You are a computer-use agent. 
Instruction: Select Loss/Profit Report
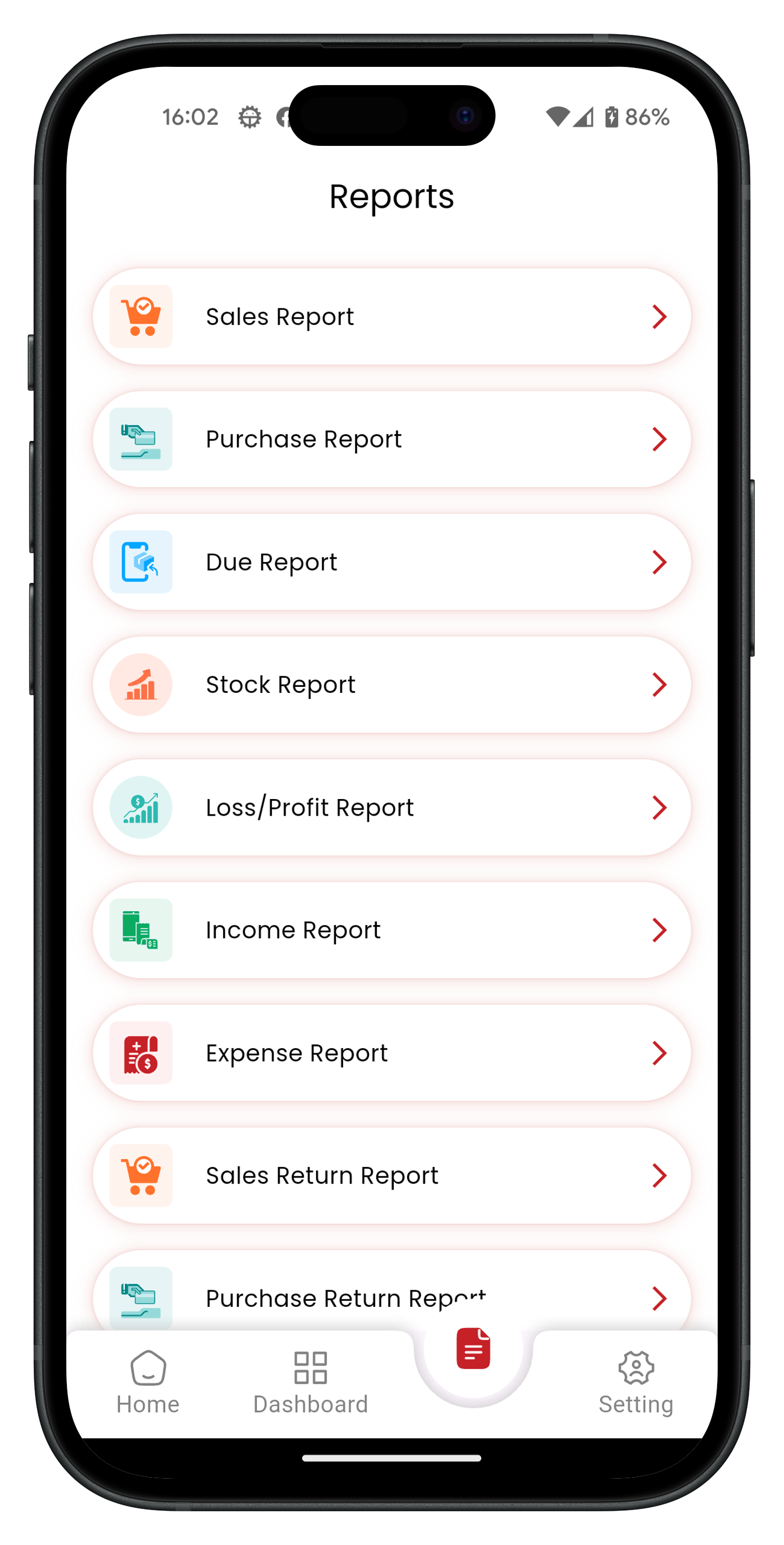tap(391, 807)
